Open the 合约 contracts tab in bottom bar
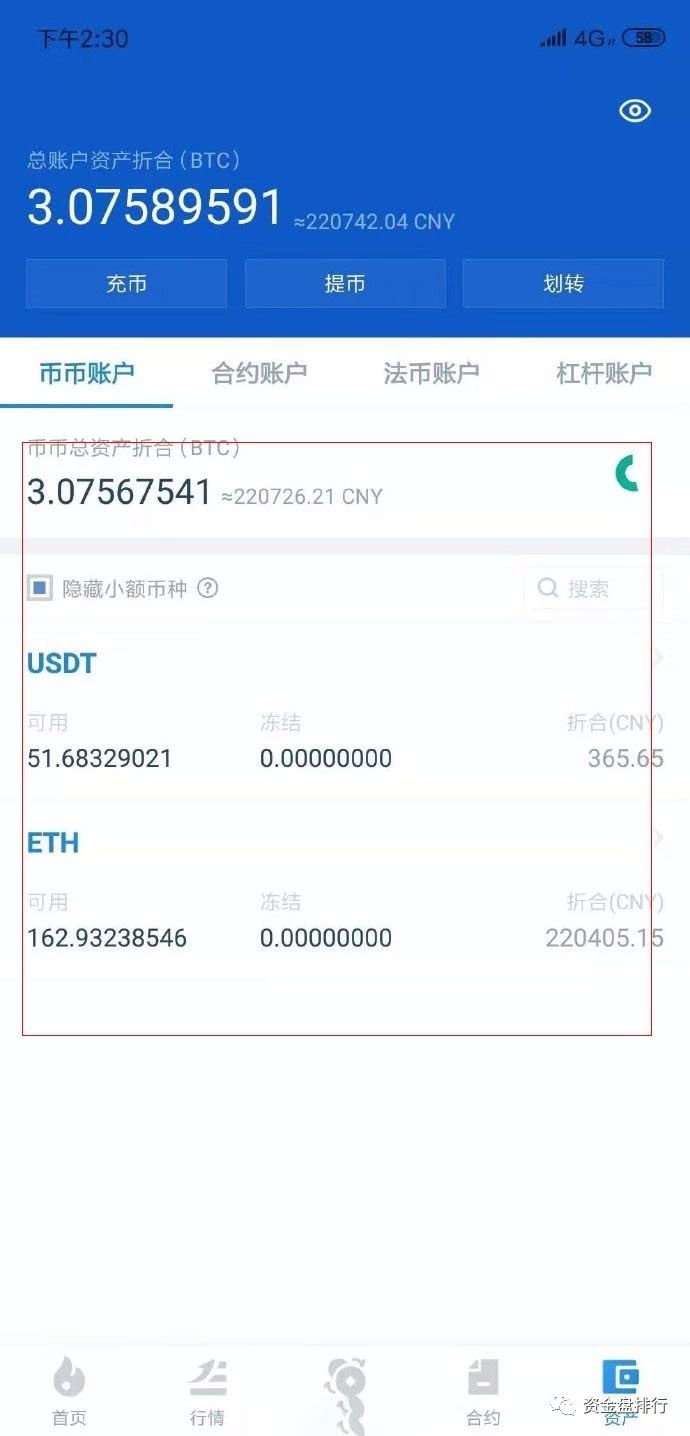 483,1390
